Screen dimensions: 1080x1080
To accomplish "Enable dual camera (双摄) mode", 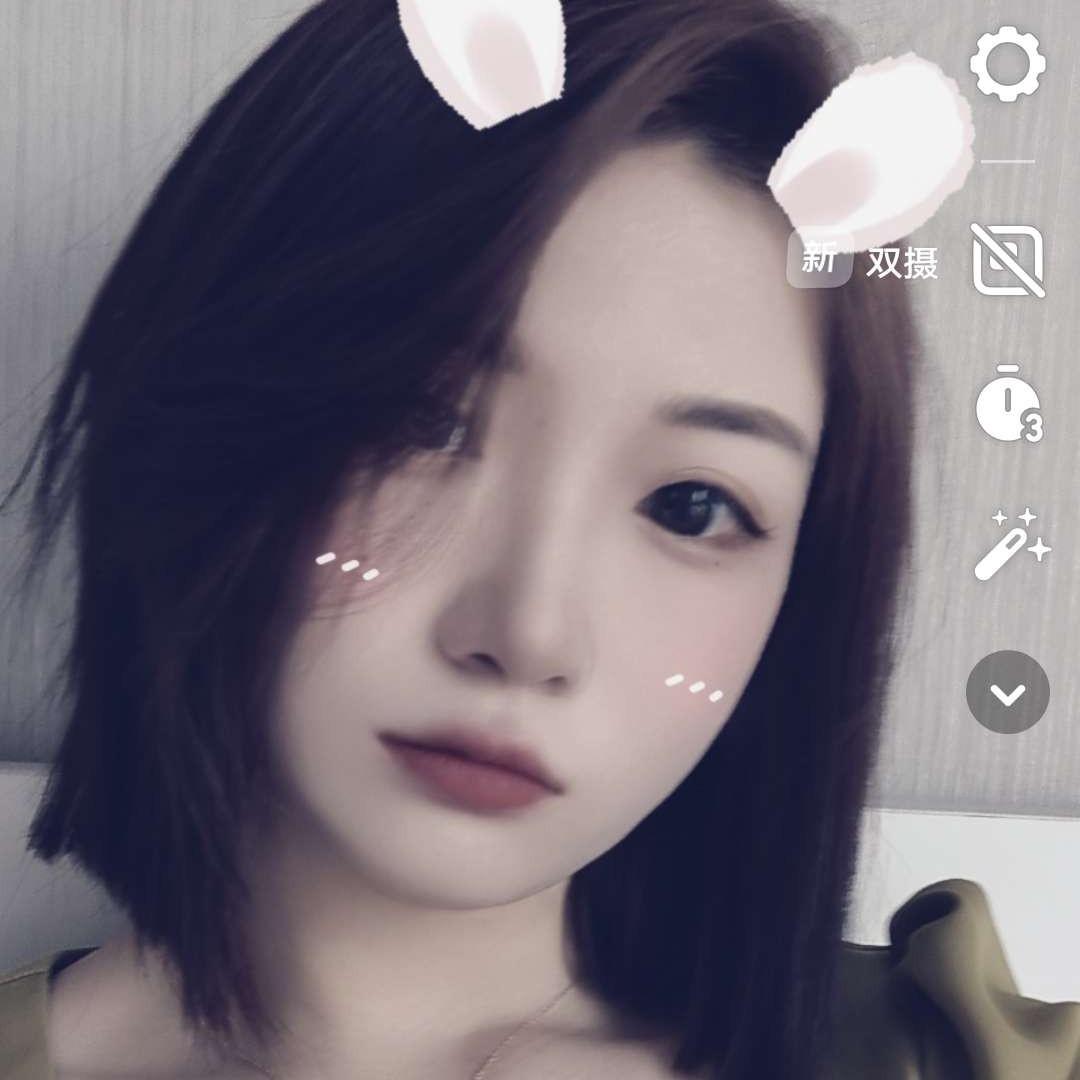I will (x=1007, y=261).
